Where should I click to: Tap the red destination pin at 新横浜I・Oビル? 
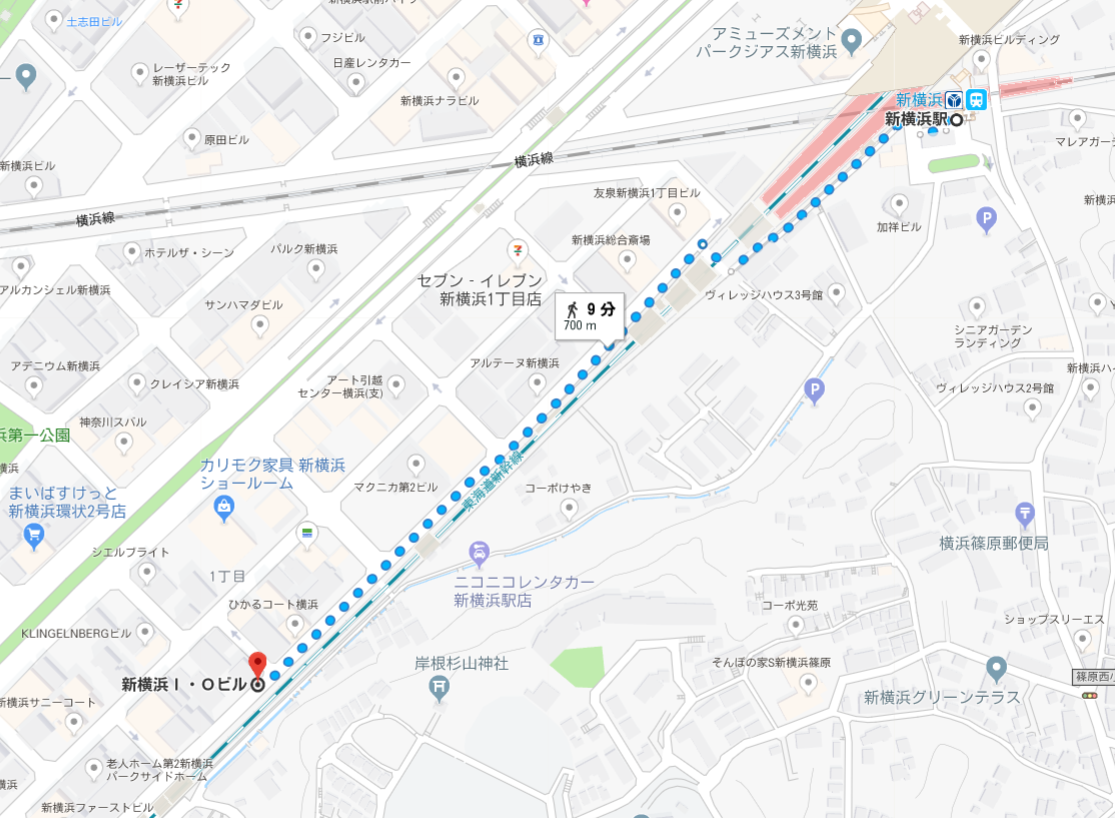257,664
